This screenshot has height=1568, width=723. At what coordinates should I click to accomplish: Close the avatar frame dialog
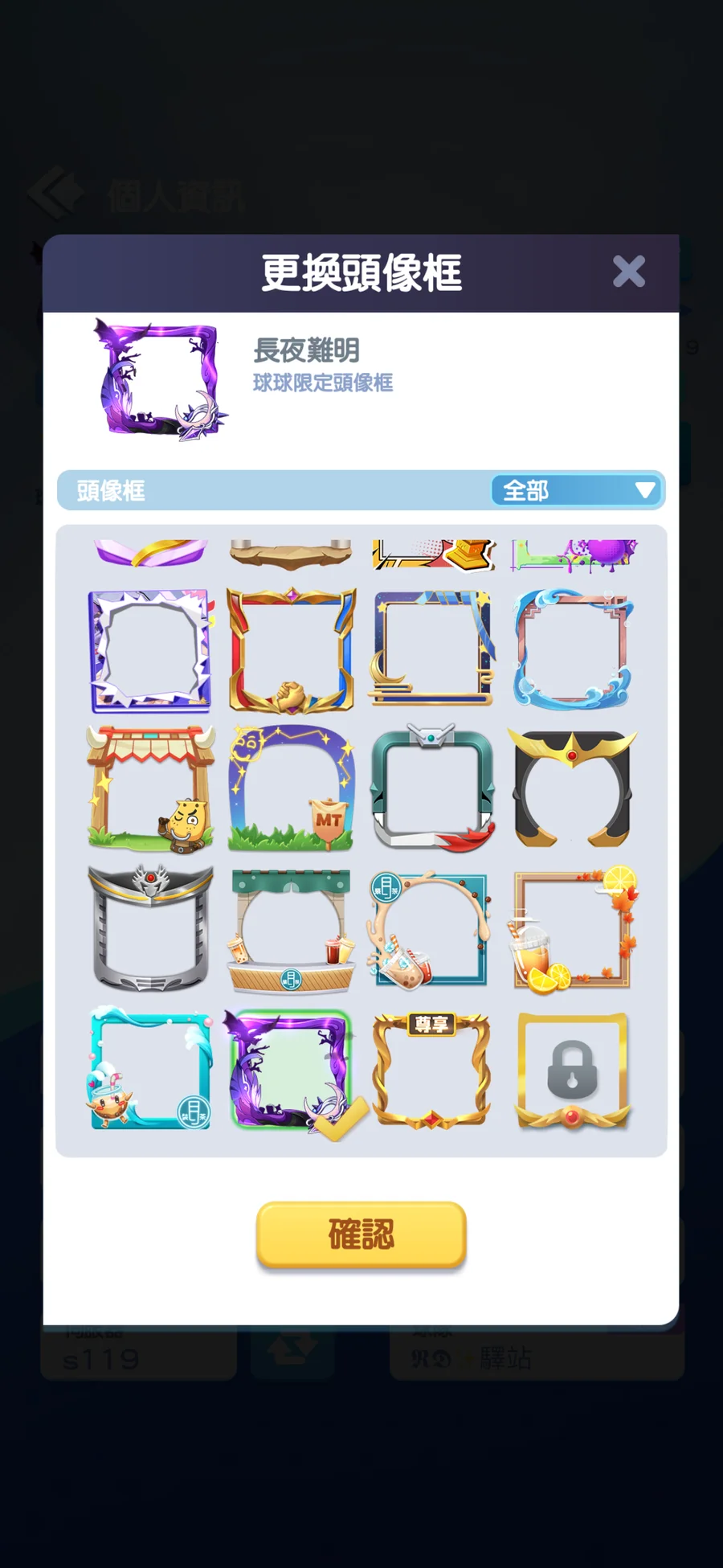pos(628,272)
